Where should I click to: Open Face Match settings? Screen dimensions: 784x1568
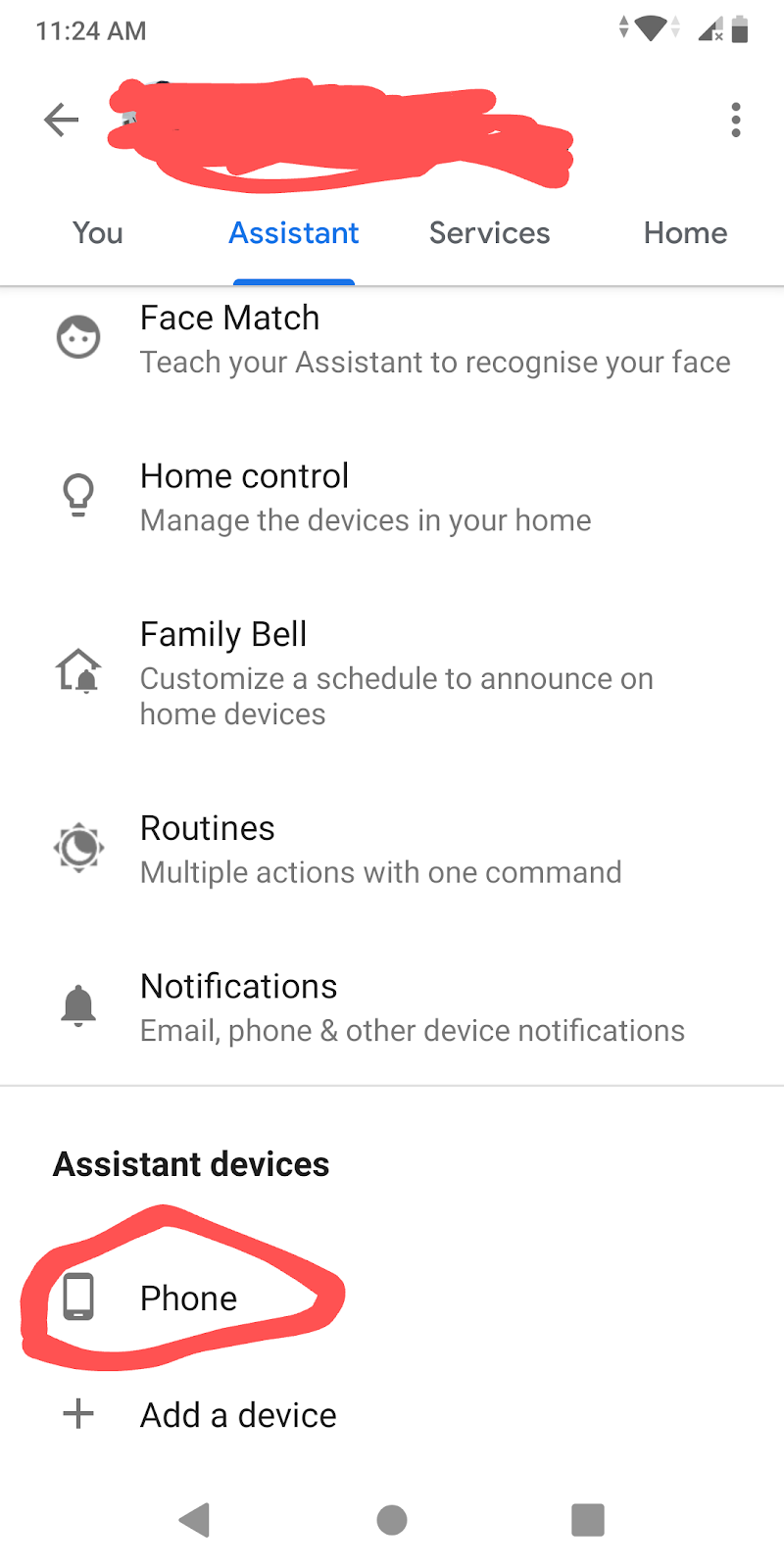[x=392, y=339]
